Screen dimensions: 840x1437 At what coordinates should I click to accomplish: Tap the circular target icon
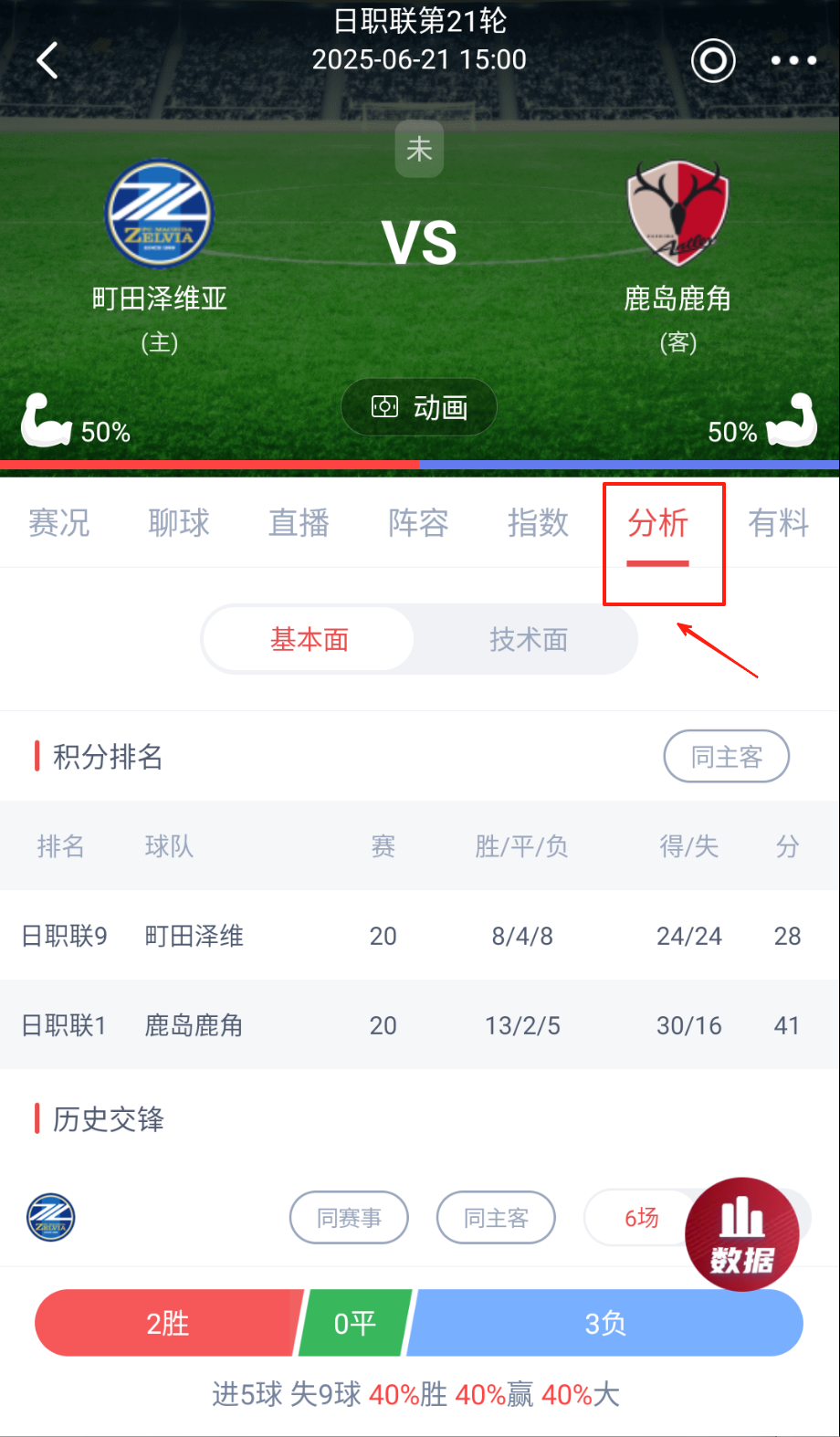click(713, 61)
